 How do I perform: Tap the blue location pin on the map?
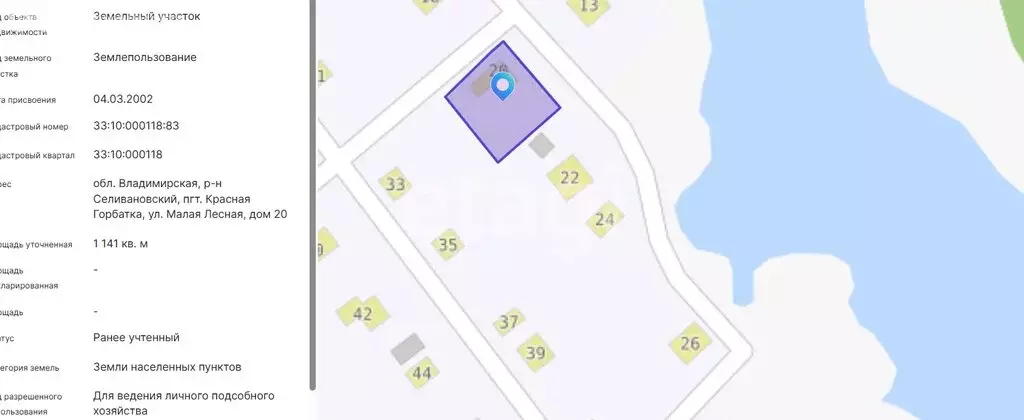pyautogui.click(x=503, y=86)
